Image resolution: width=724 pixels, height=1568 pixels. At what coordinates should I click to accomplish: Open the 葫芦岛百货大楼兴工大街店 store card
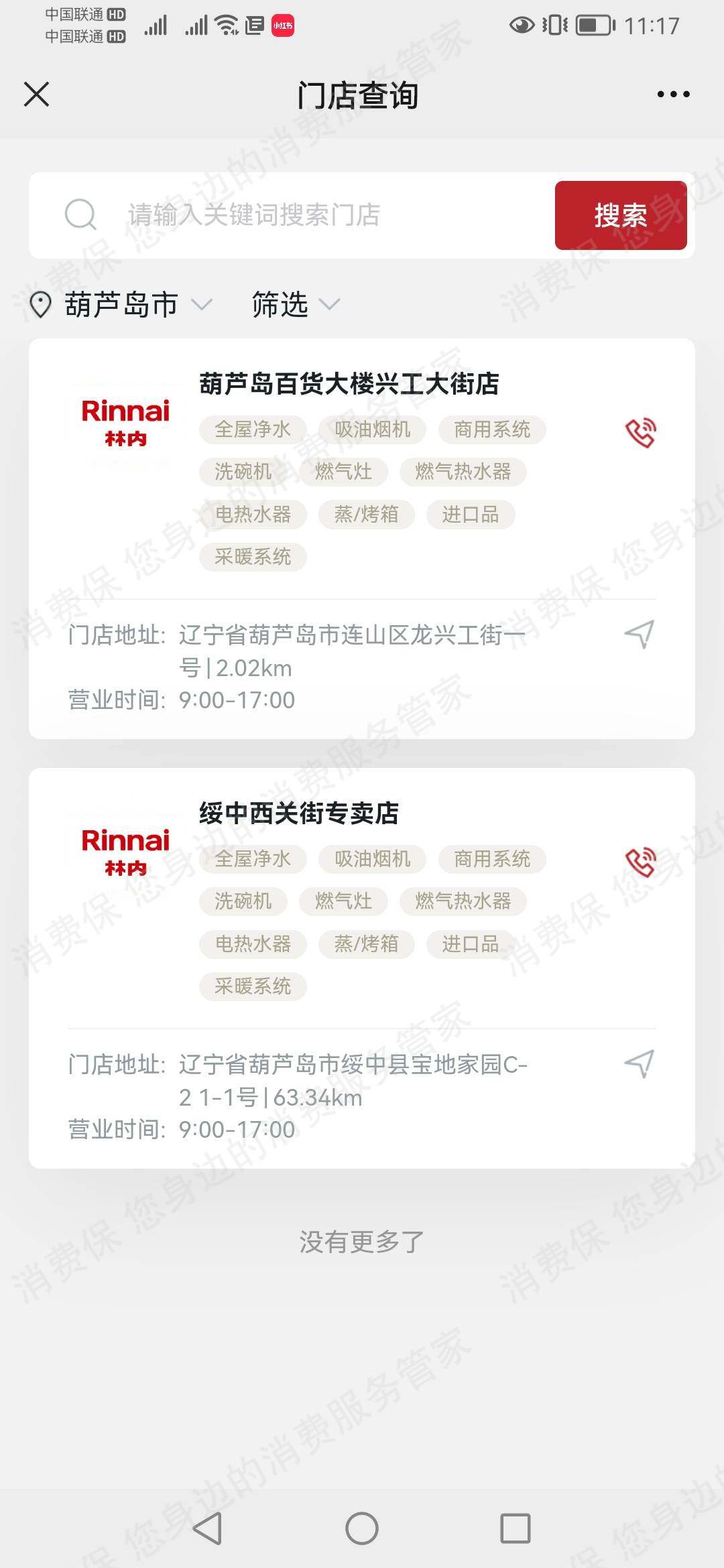pyautogui.click(x=349, y=384)
